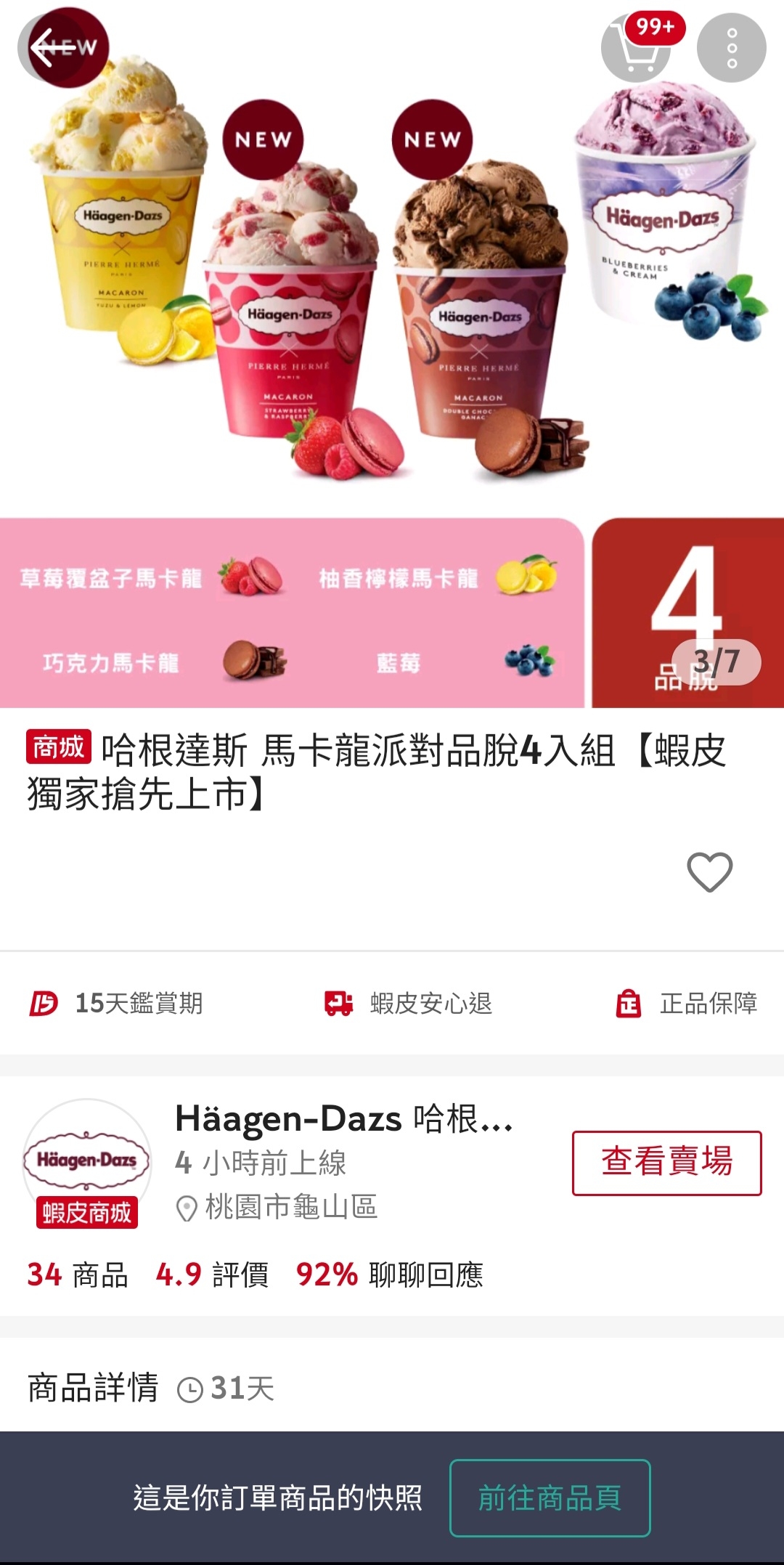Viewport: 784px width, 1565px height.
Task: Go to product page via 前往商品頁
Action: pos(550,1497)
